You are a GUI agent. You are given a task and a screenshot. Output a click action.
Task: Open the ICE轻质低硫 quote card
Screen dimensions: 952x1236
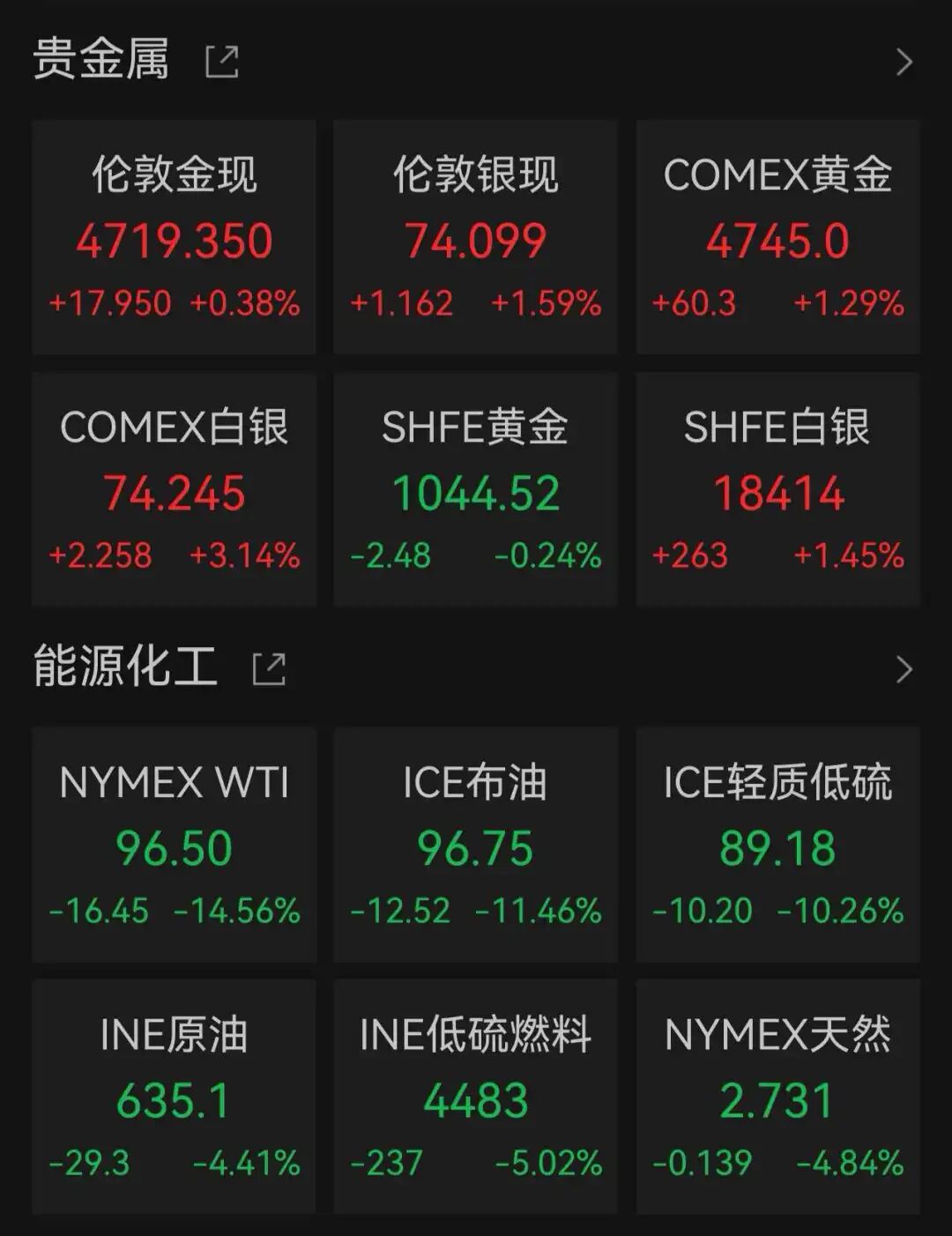click(x=777, y=844)
